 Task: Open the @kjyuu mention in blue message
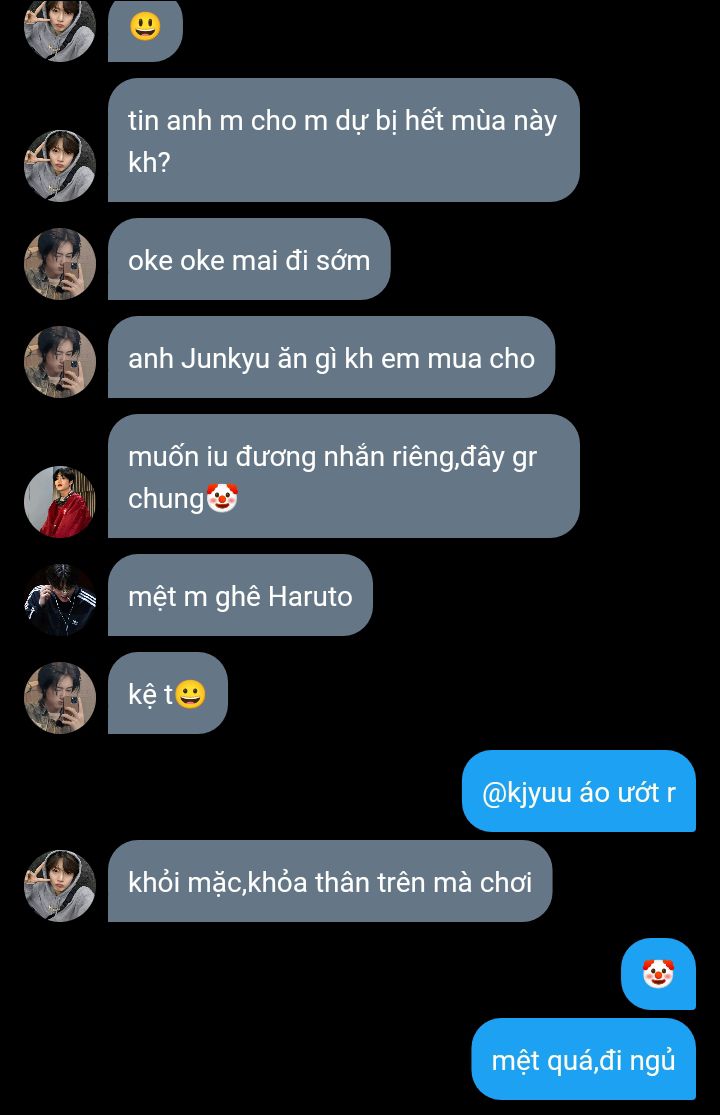[x=526, y=792]
